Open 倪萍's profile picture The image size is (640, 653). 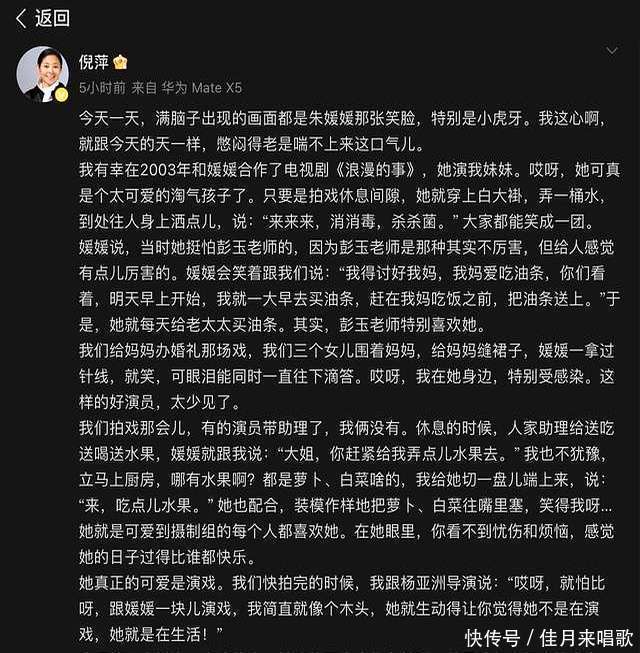(x=43, y=72)
